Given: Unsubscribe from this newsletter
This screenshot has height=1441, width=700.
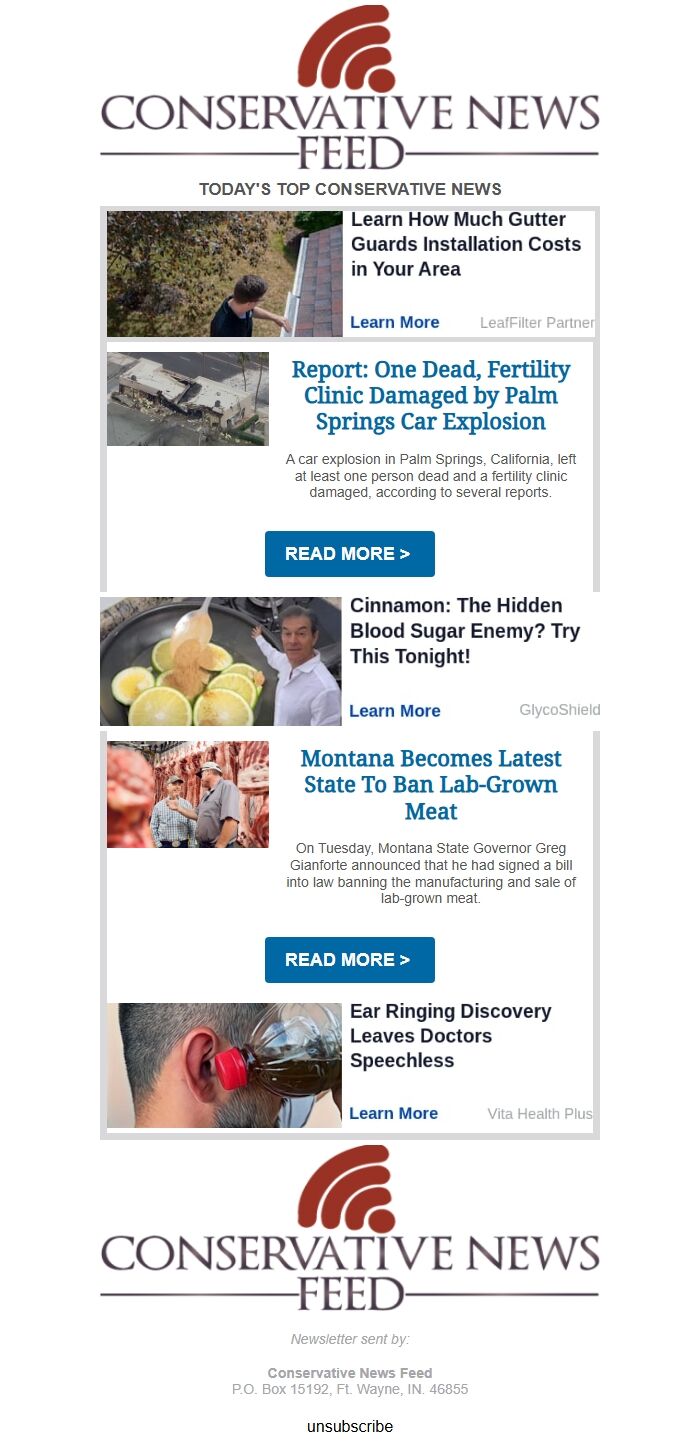Looking at the screenshot, I should click(x=350, y=1426).
